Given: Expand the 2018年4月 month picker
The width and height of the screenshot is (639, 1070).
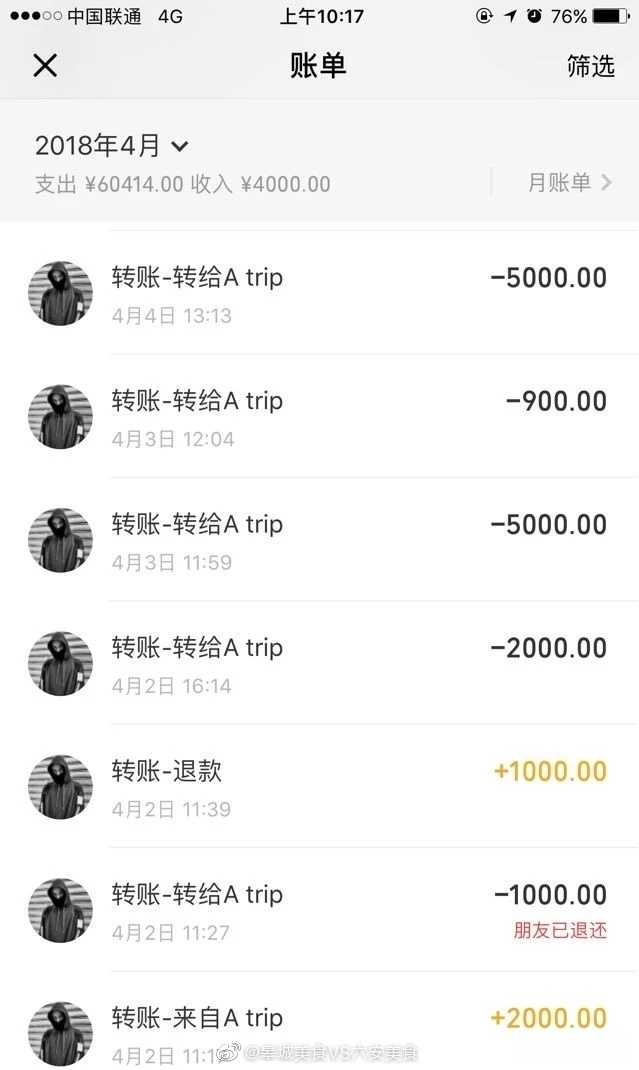Looking at the screenshot, I should click(x=112, y=146).
